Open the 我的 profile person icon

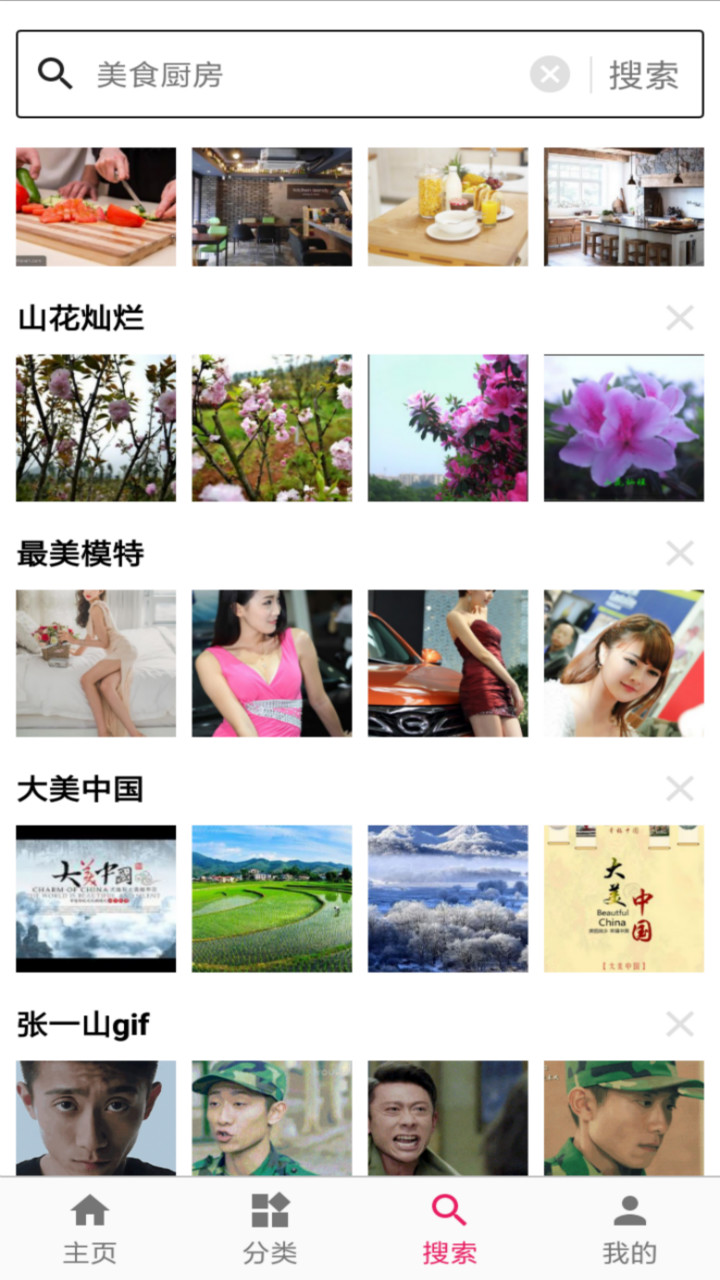tap(629, 1209)
